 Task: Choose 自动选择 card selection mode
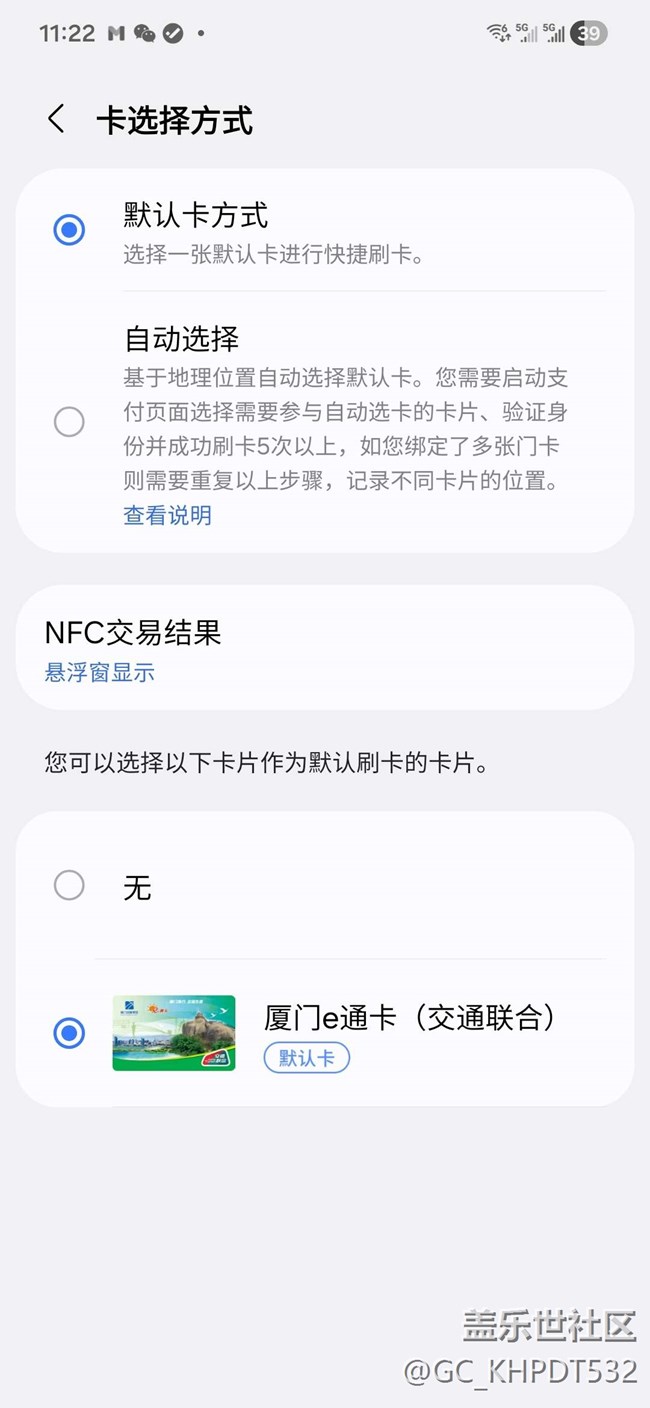click(x=69, y=422)
